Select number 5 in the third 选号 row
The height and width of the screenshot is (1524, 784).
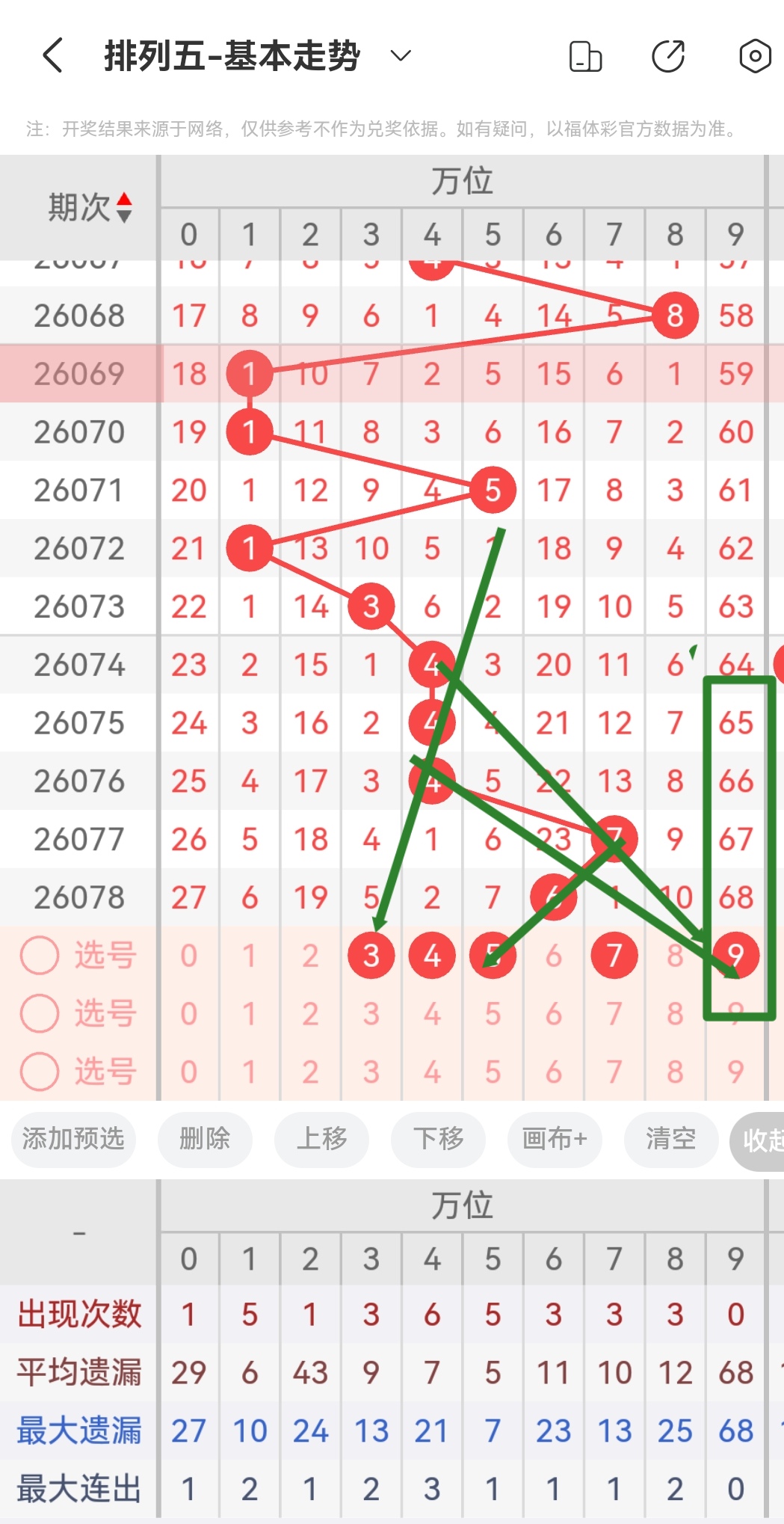pos(493,1071)
